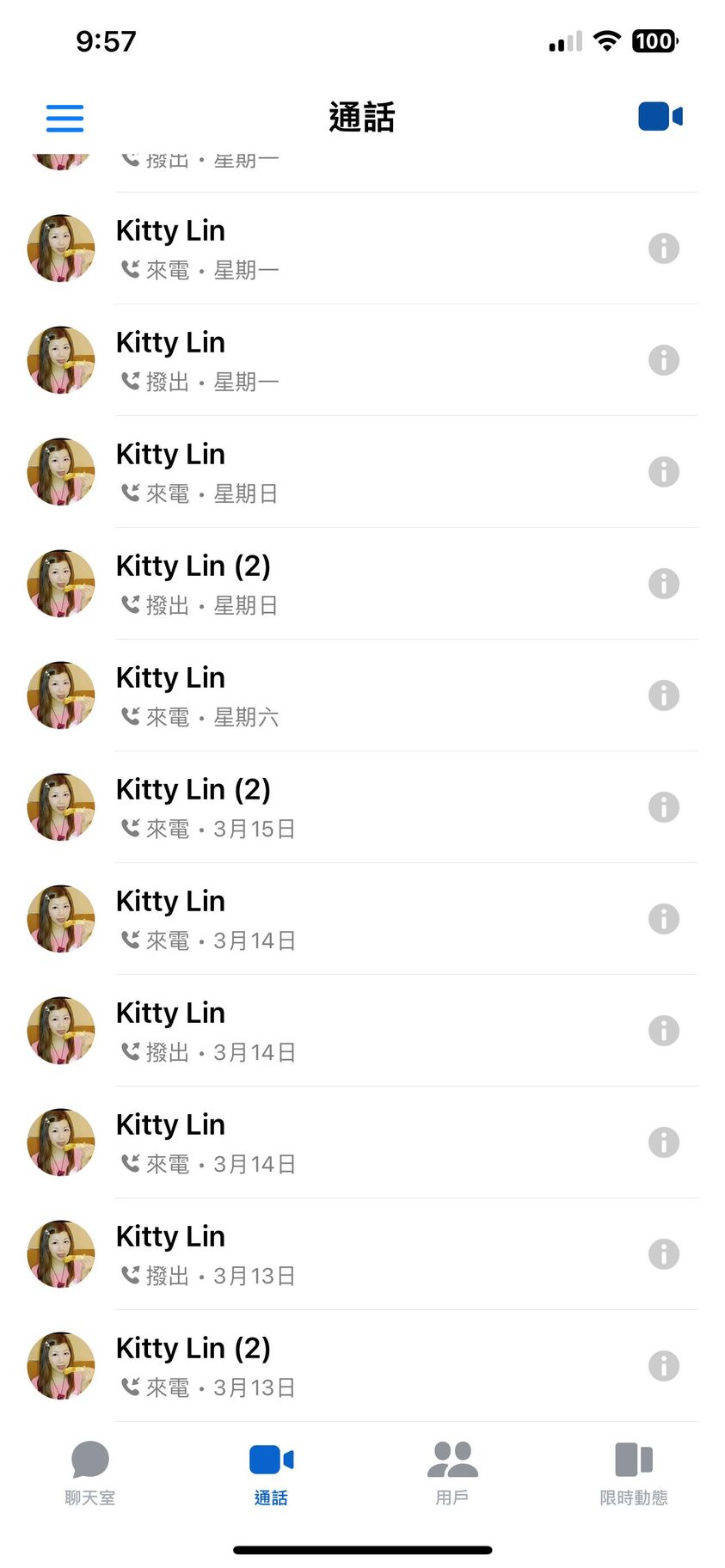Open Kitty Lin's 來電 call from 星期一
The width and height of the screenshot is (725, 1568).
point(344,248)
